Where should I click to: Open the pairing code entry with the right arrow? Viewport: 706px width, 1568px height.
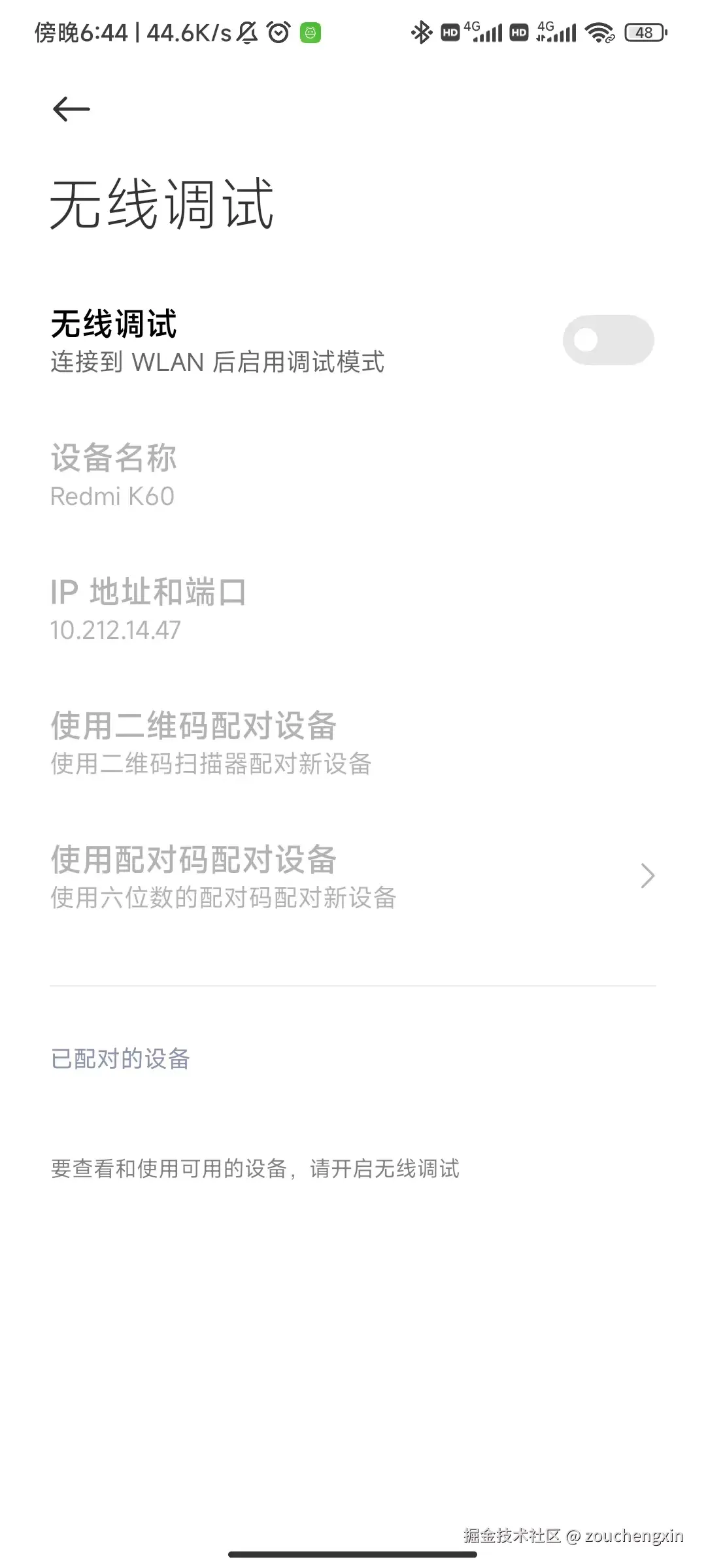tap(647, 875)
